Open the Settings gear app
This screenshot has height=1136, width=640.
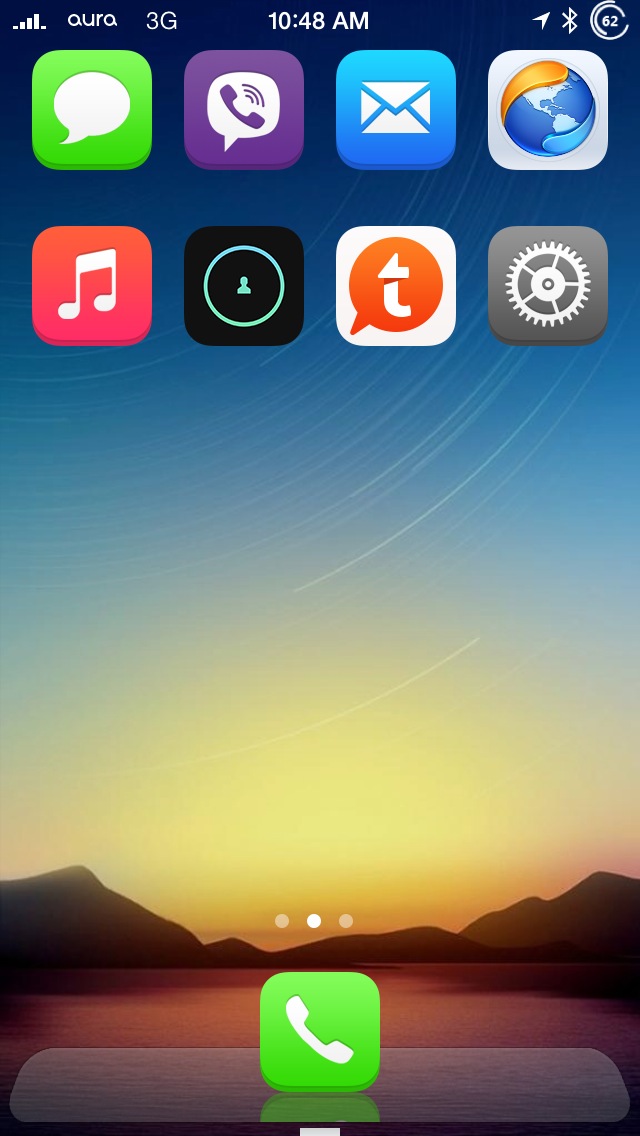548,285
